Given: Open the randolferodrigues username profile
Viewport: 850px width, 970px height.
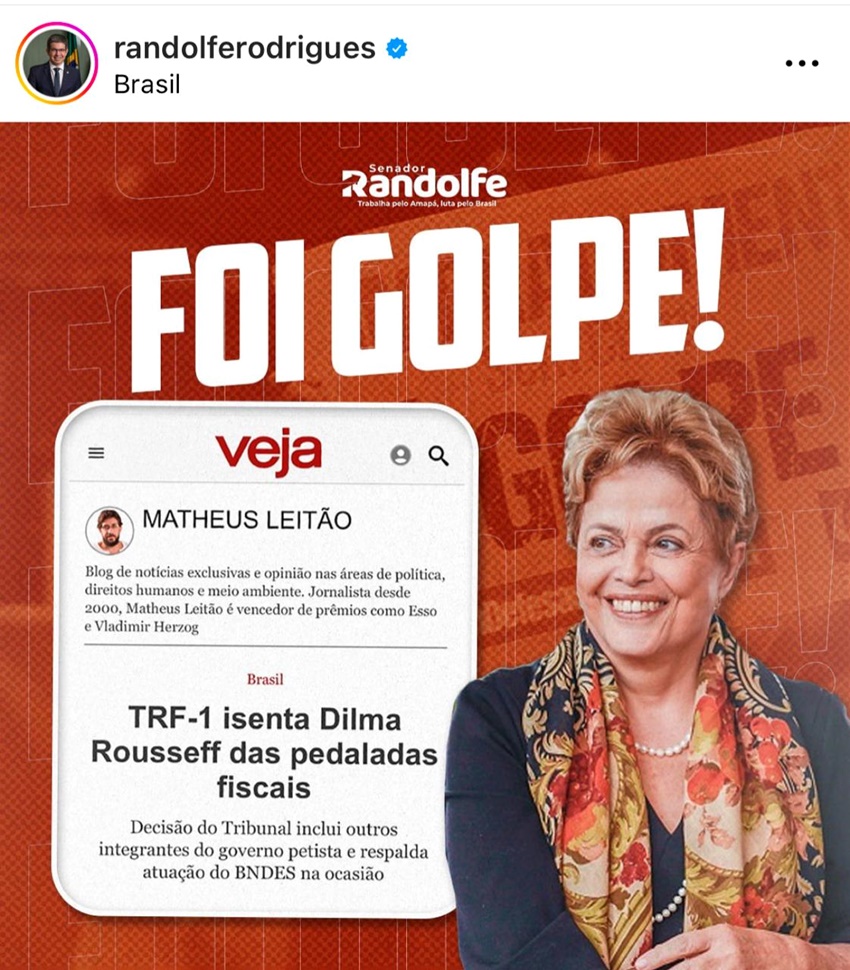Looking at the screenshot, I should tap(245, 47).
